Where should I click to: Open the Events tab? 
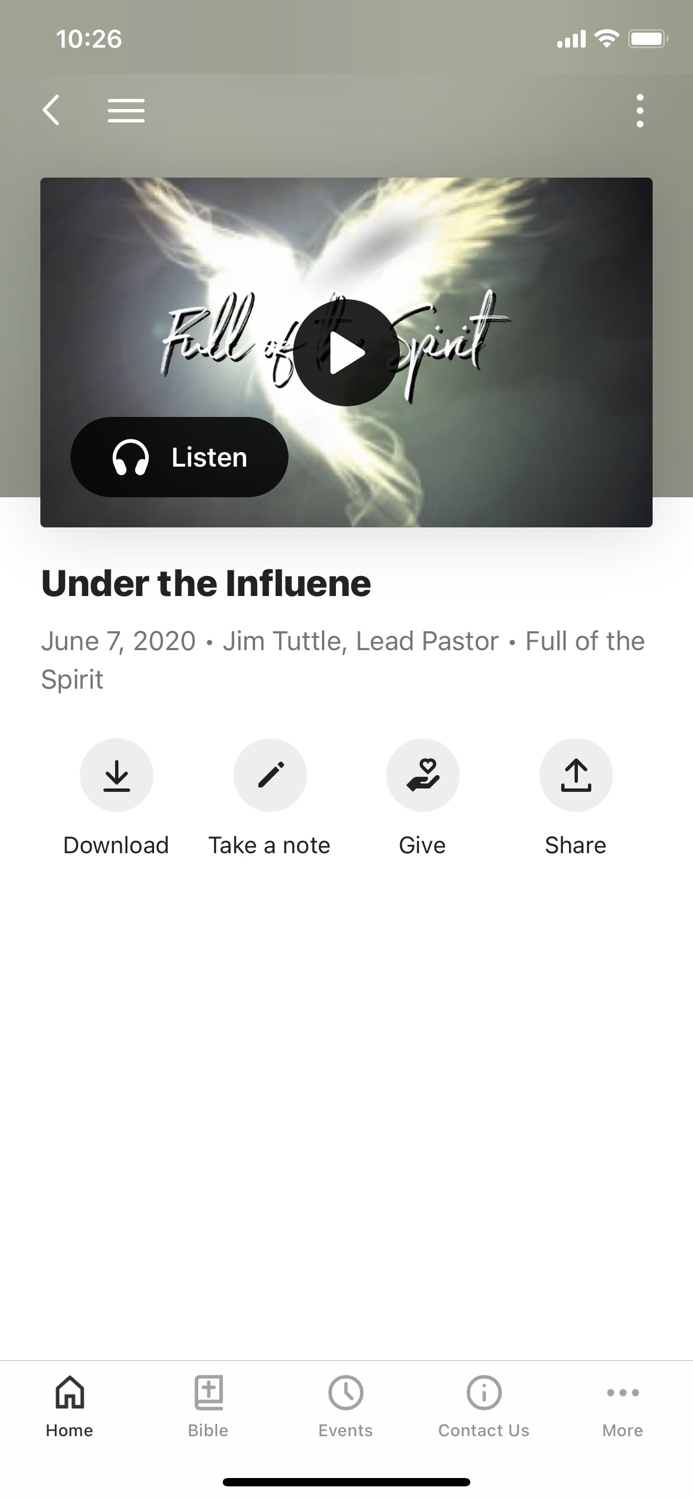pyautogui.click(x=346, y=1405)
